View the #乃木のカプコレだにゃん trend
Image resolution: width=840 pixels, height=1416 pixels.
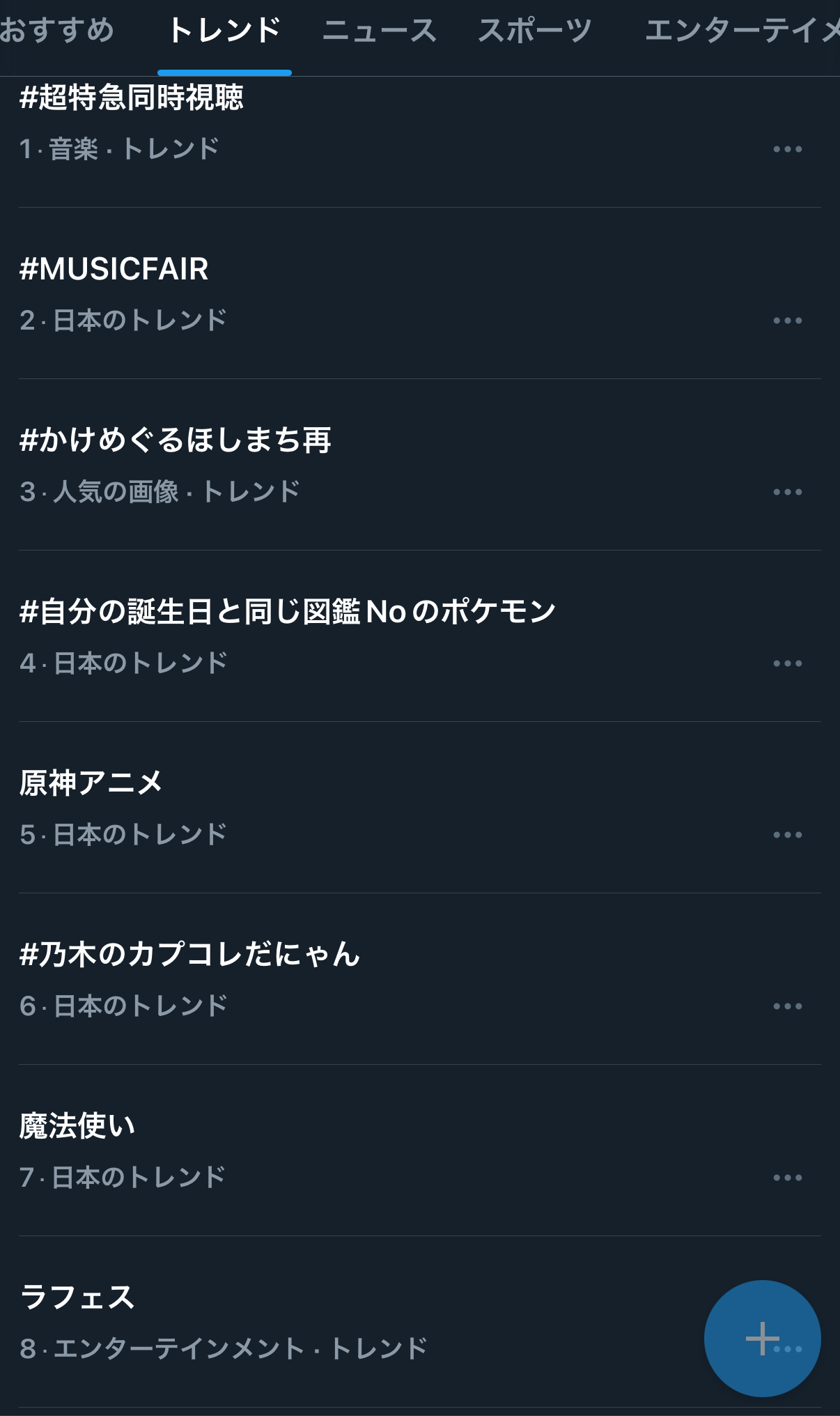coord(190,955)
